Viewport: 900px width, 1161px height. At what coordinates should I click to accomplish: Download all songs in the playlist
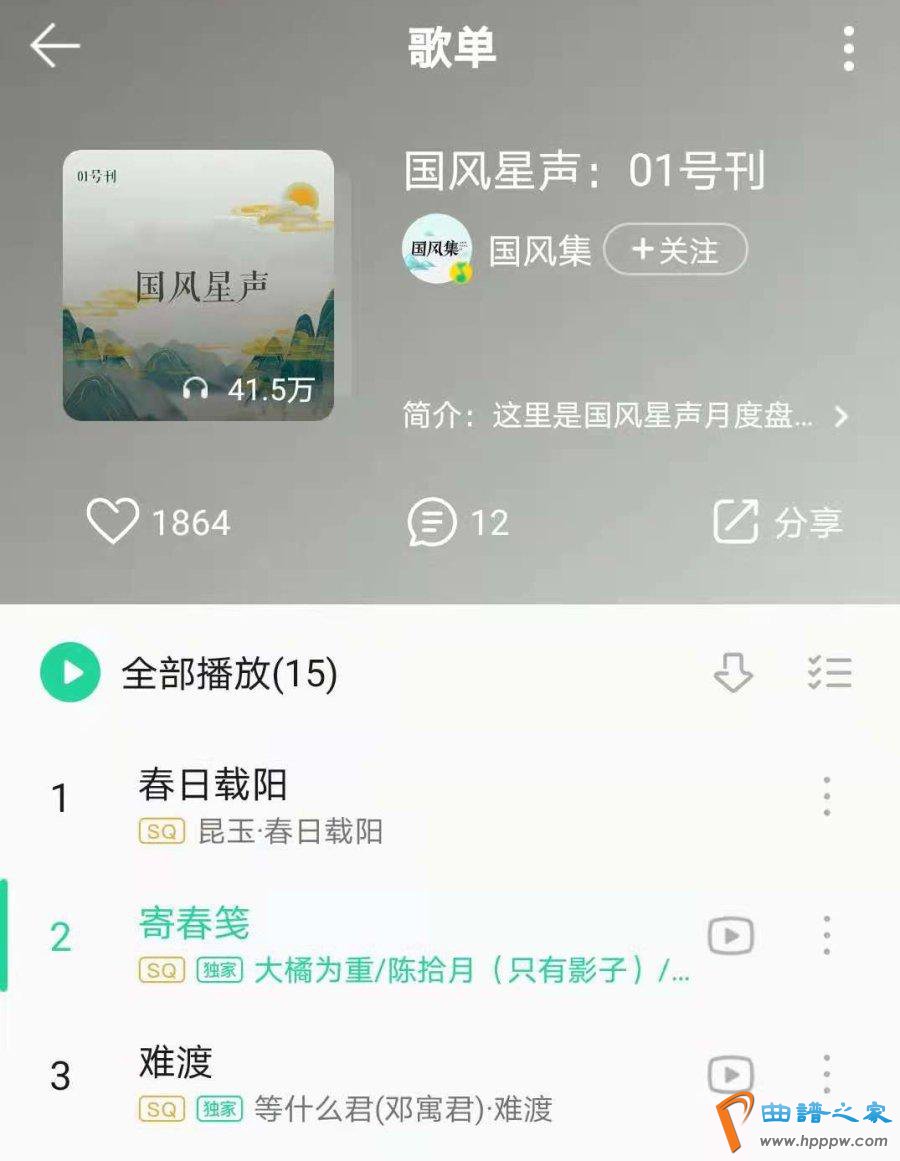(x=733, y=673)
